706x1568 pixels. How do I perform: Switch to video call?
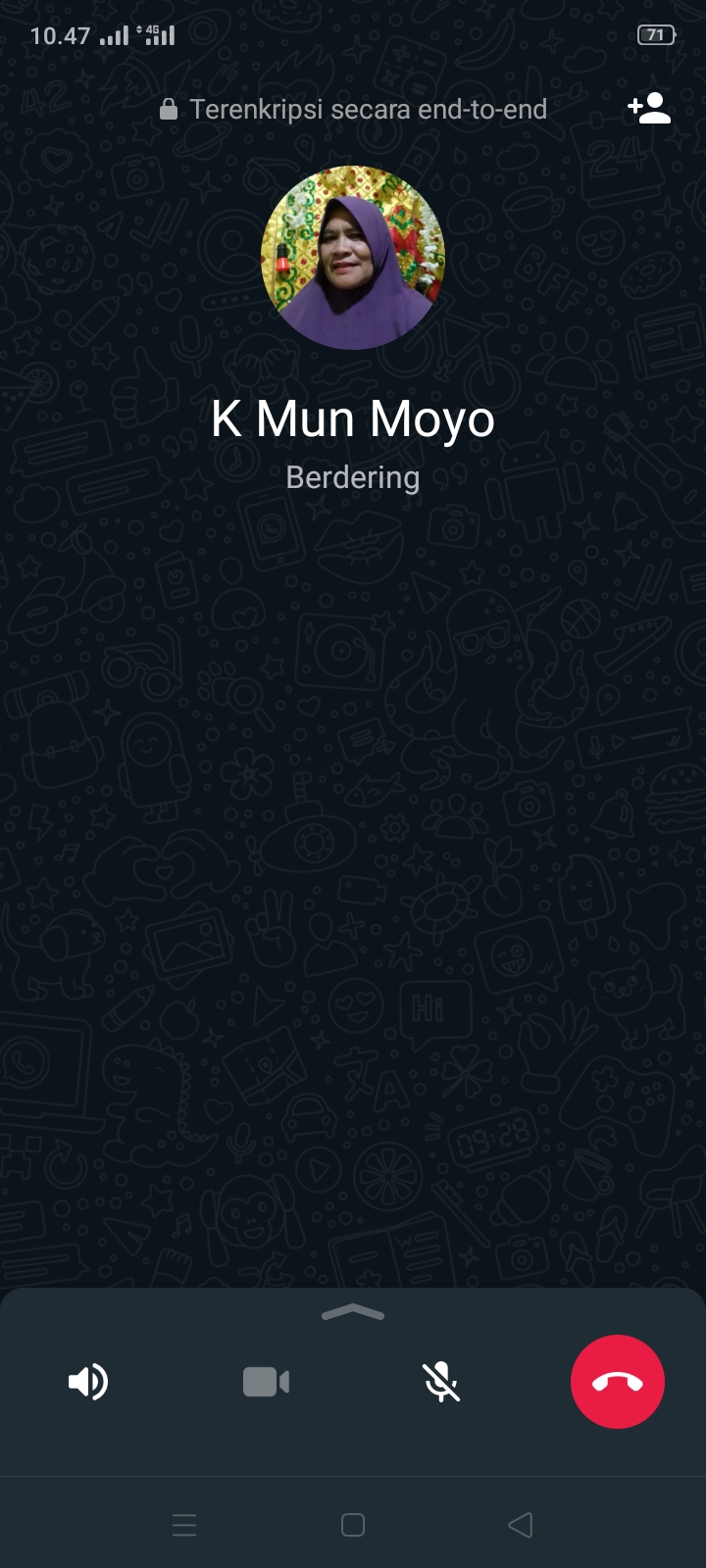266,1382
